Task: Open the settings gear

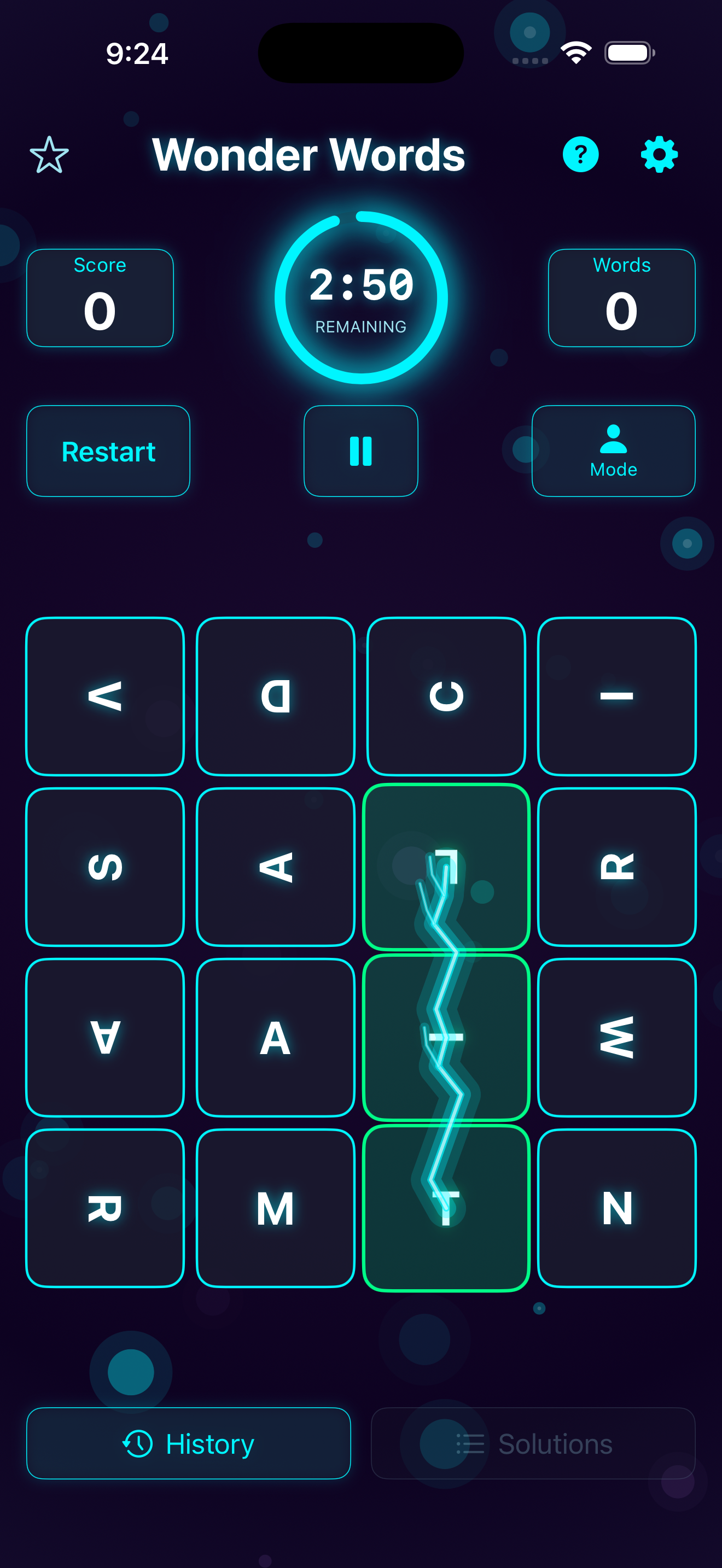Action: (x=659, y=155)
